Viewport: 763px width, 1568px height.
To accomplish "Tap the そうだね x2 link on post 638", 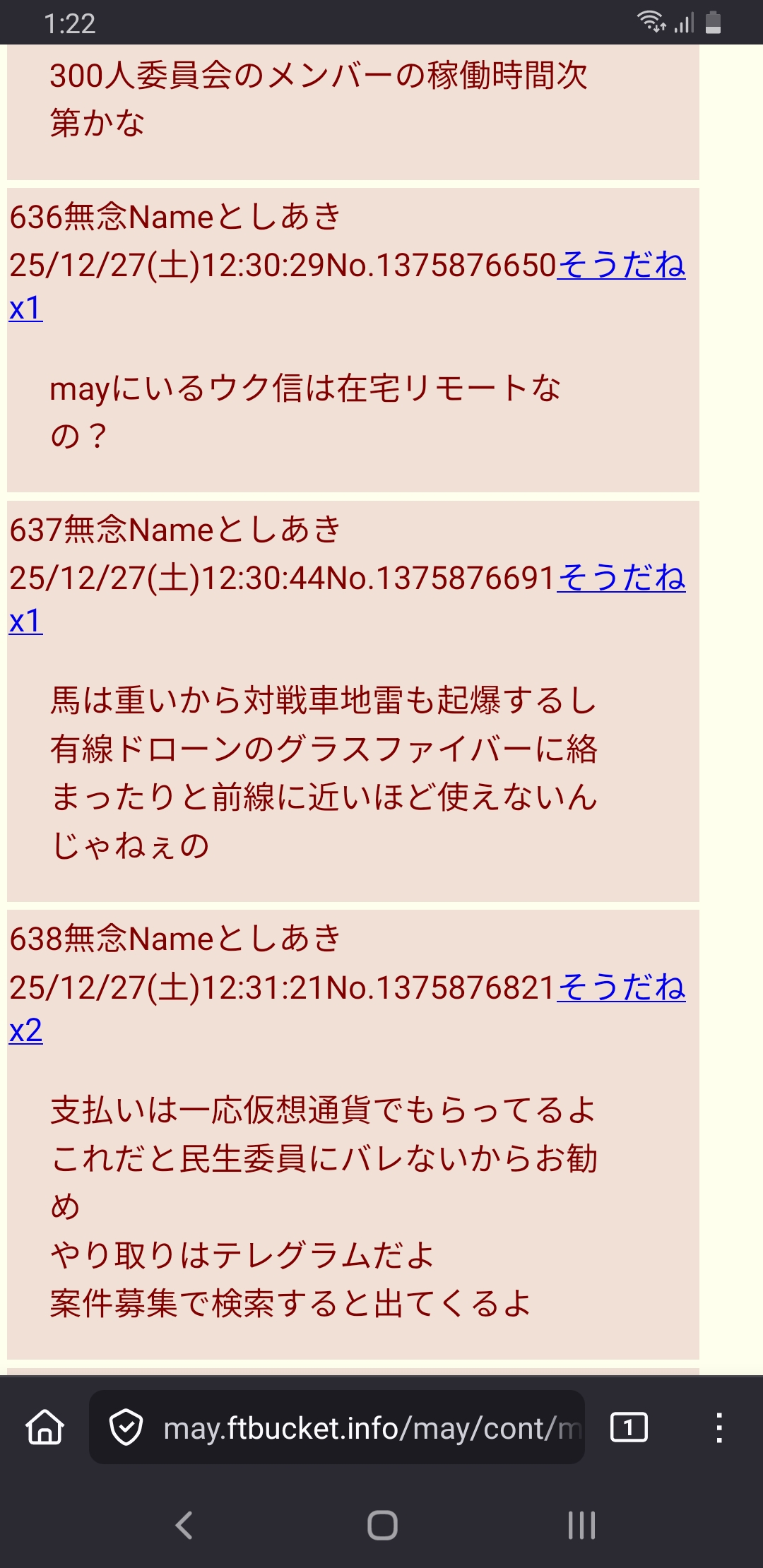I will tap(620, 988).
